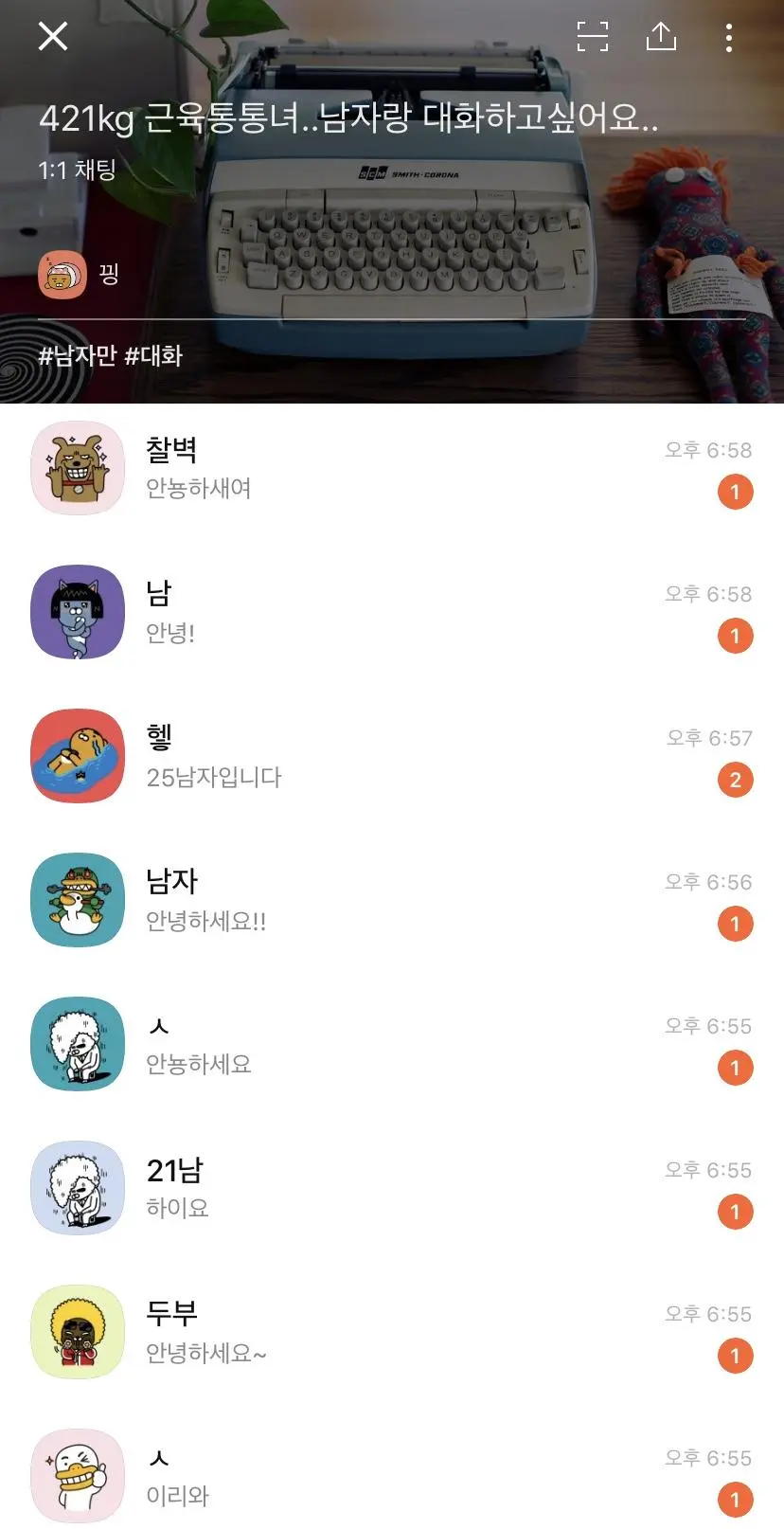View host profile 낑
This screenshot has height=1529, width=784.
(x=80, y=275)
